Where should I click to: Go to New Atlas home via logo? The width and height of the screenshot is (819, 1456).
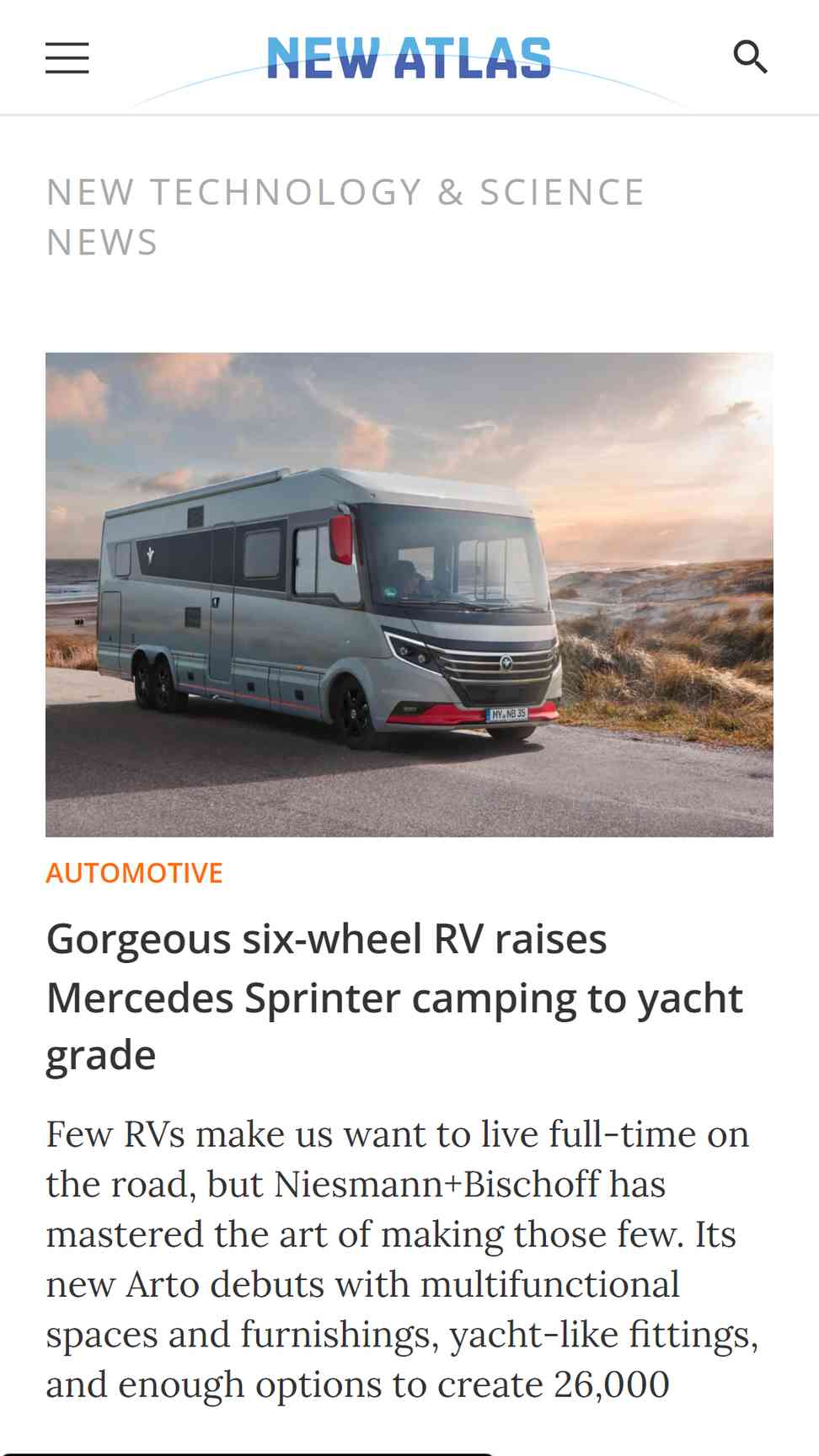(x=409, y=58)
